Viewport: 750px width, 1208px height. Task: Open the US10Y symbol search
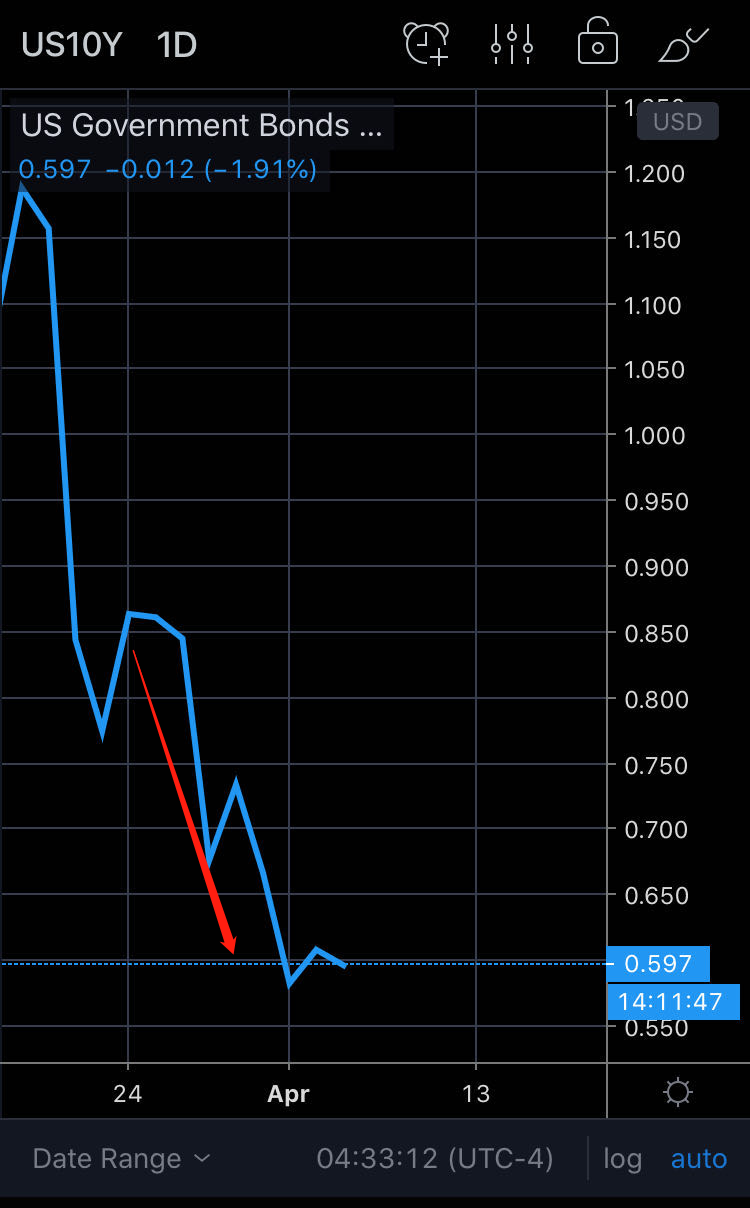point(71,45)
